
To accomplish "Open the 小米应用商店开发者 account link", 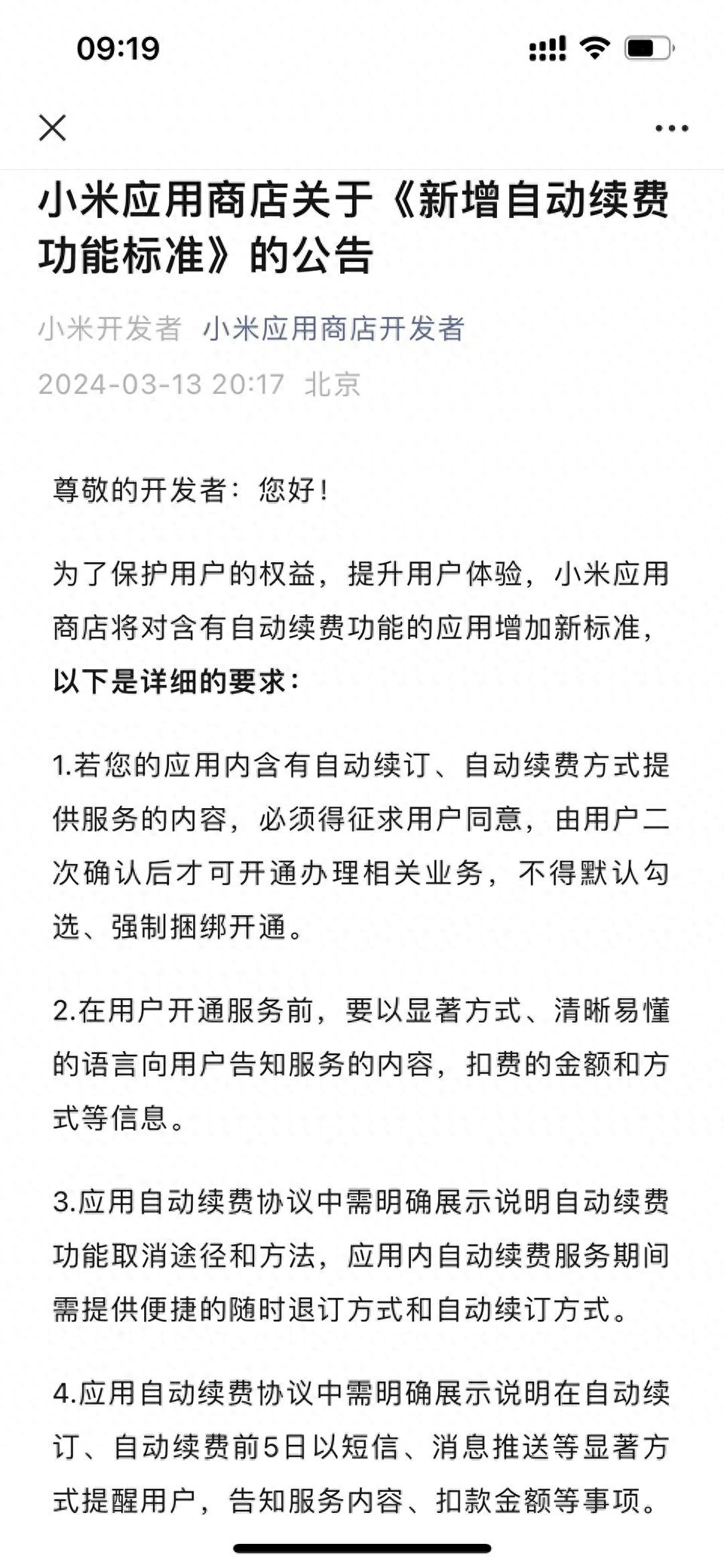I will (x=333, y=329).
